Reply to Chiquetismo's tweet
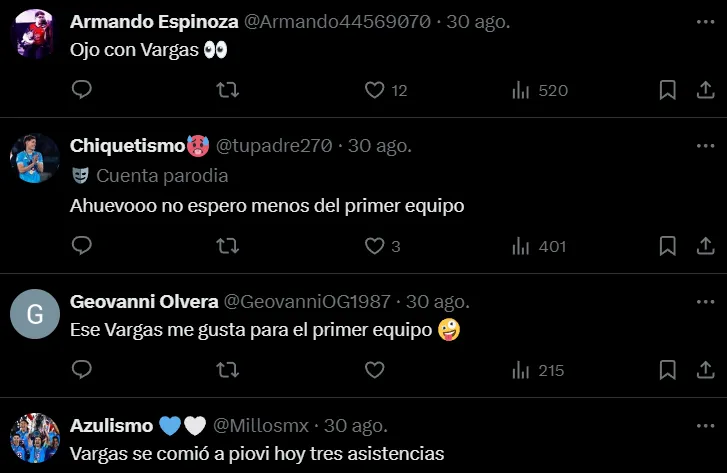Viewport: 727px width, 473px height. pos(83,246)
